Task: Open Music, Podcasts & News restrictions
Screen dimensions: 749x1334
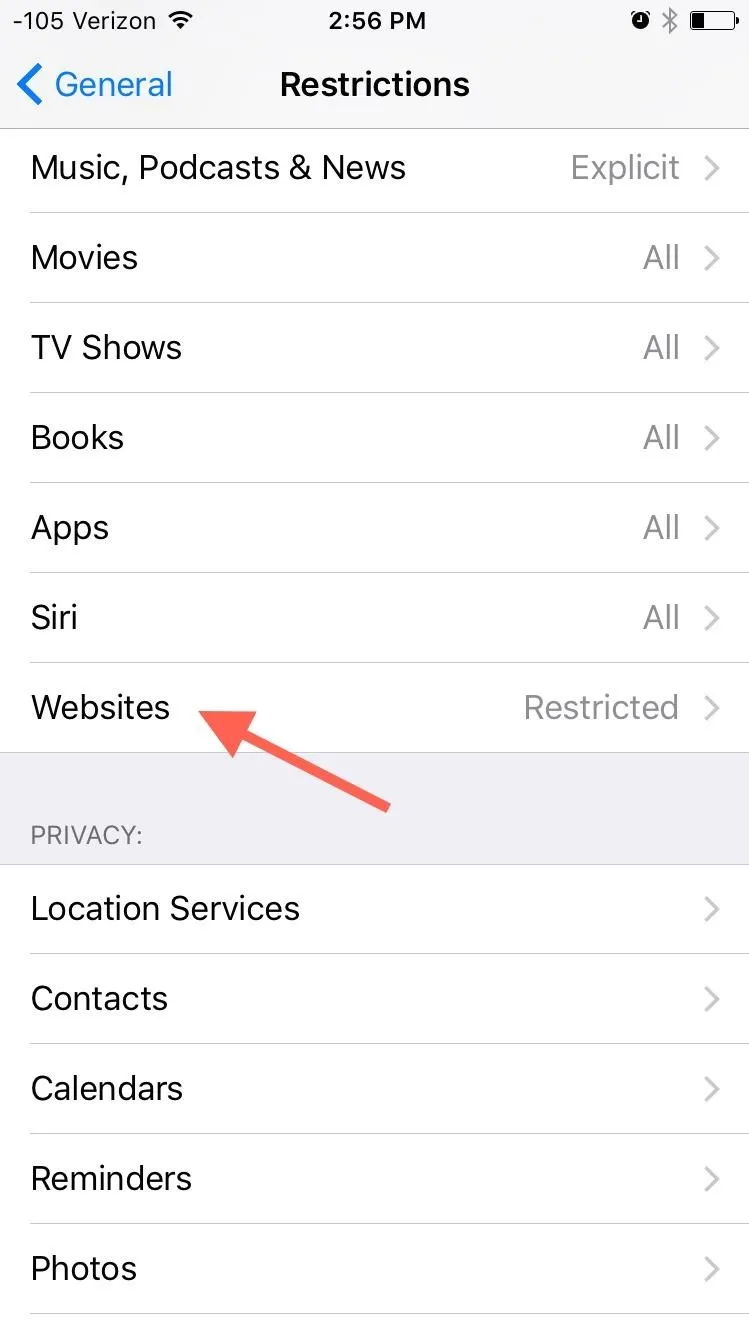Action: [374, 168]
